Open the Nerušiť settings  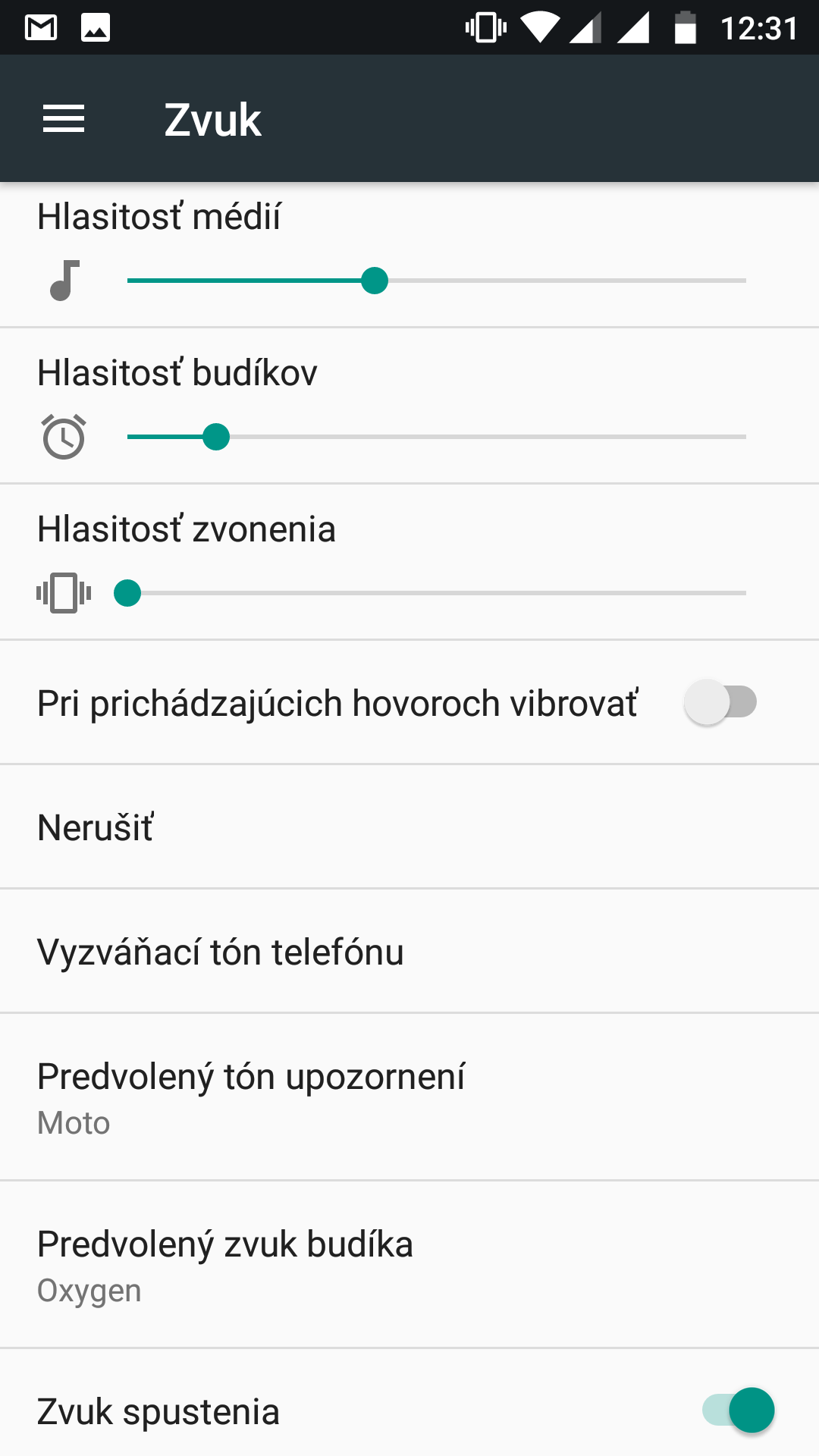409,827
